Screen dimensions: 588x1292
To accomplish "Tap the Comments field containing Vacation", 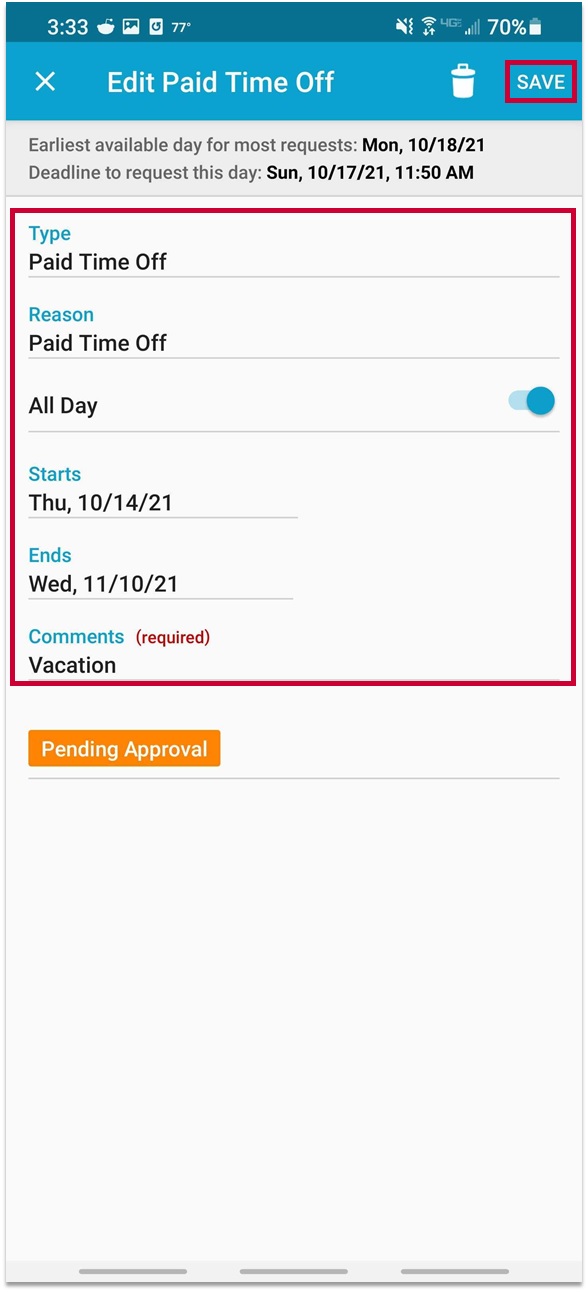I will pos(293,665).
